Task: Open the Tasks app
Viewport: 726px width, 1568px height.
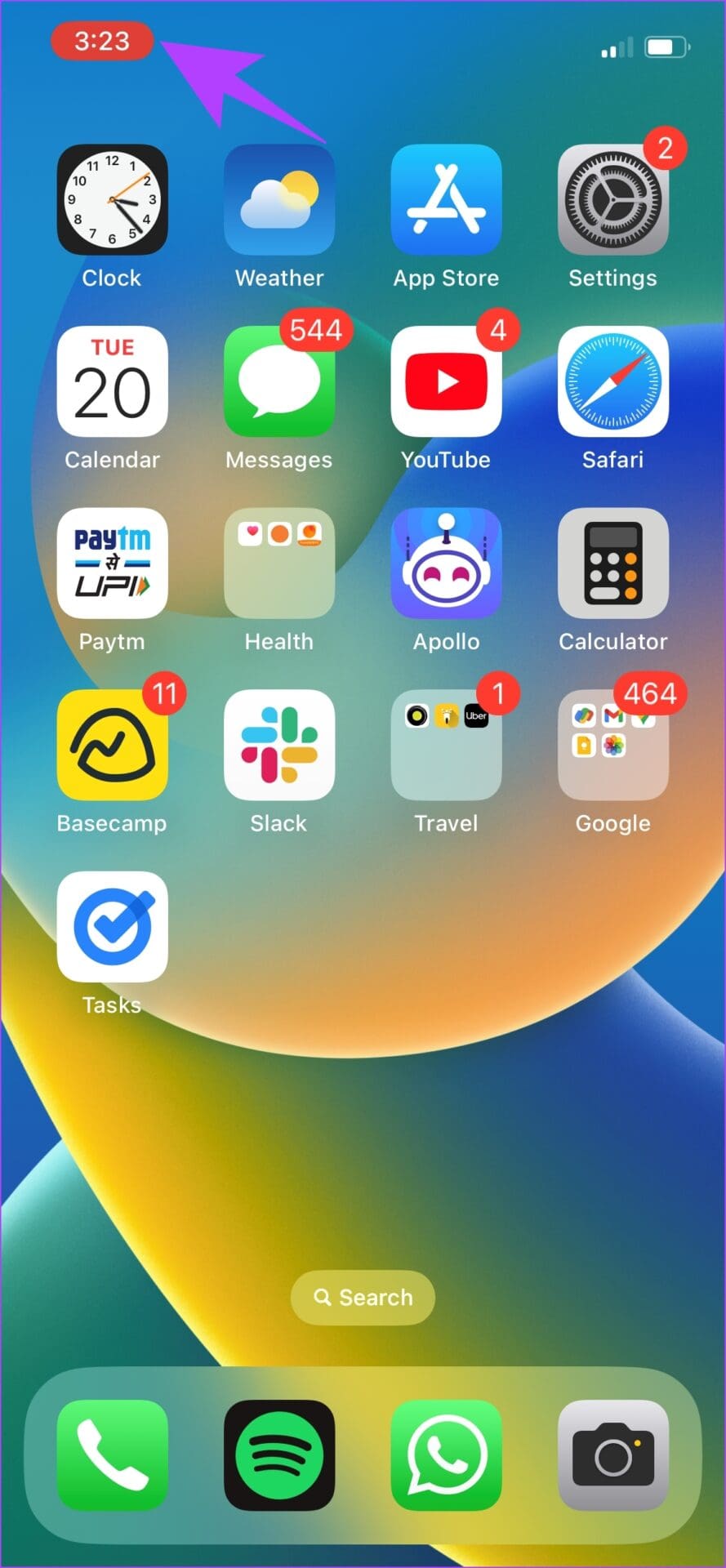Action: click(x=112, y=927)
